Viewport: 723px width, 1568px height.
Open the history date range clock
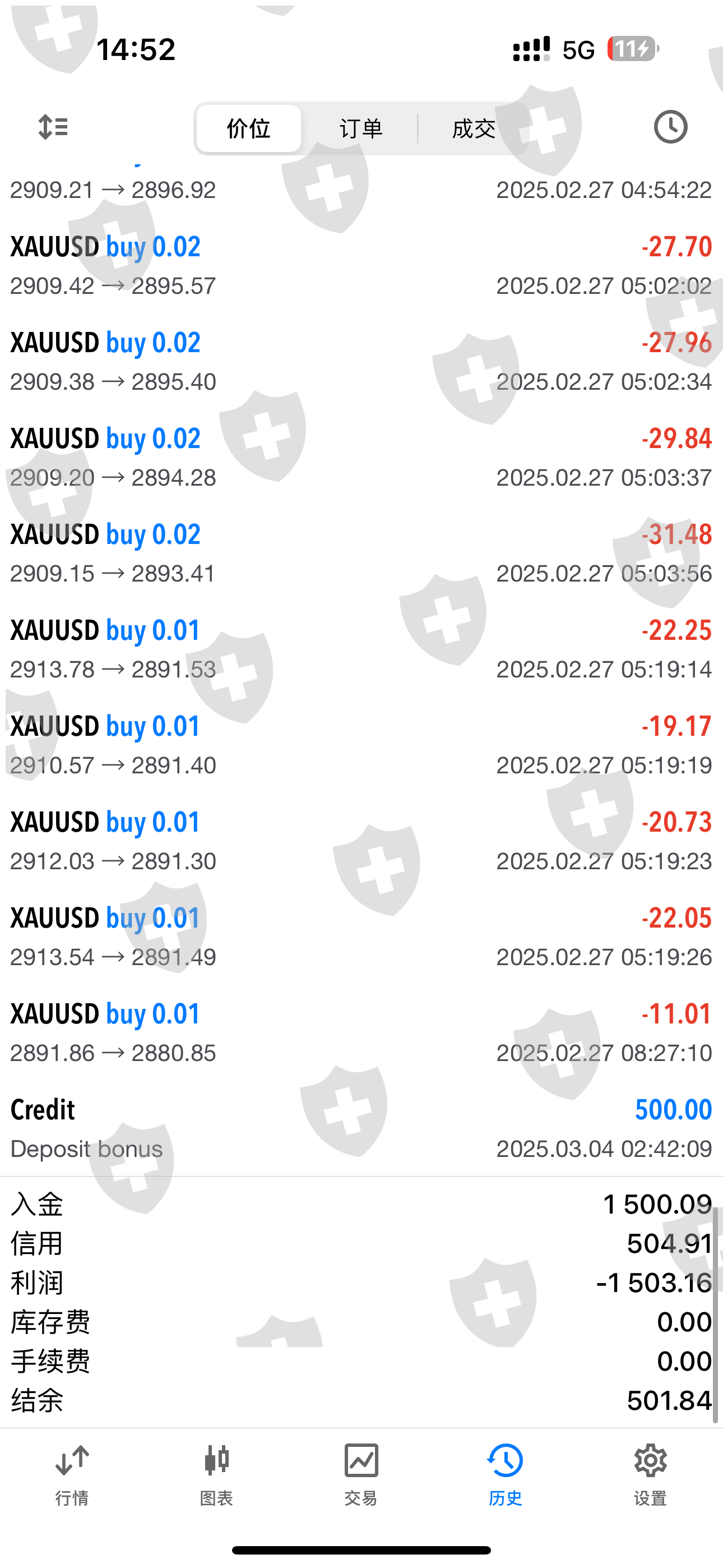click(x=670, y=127)
